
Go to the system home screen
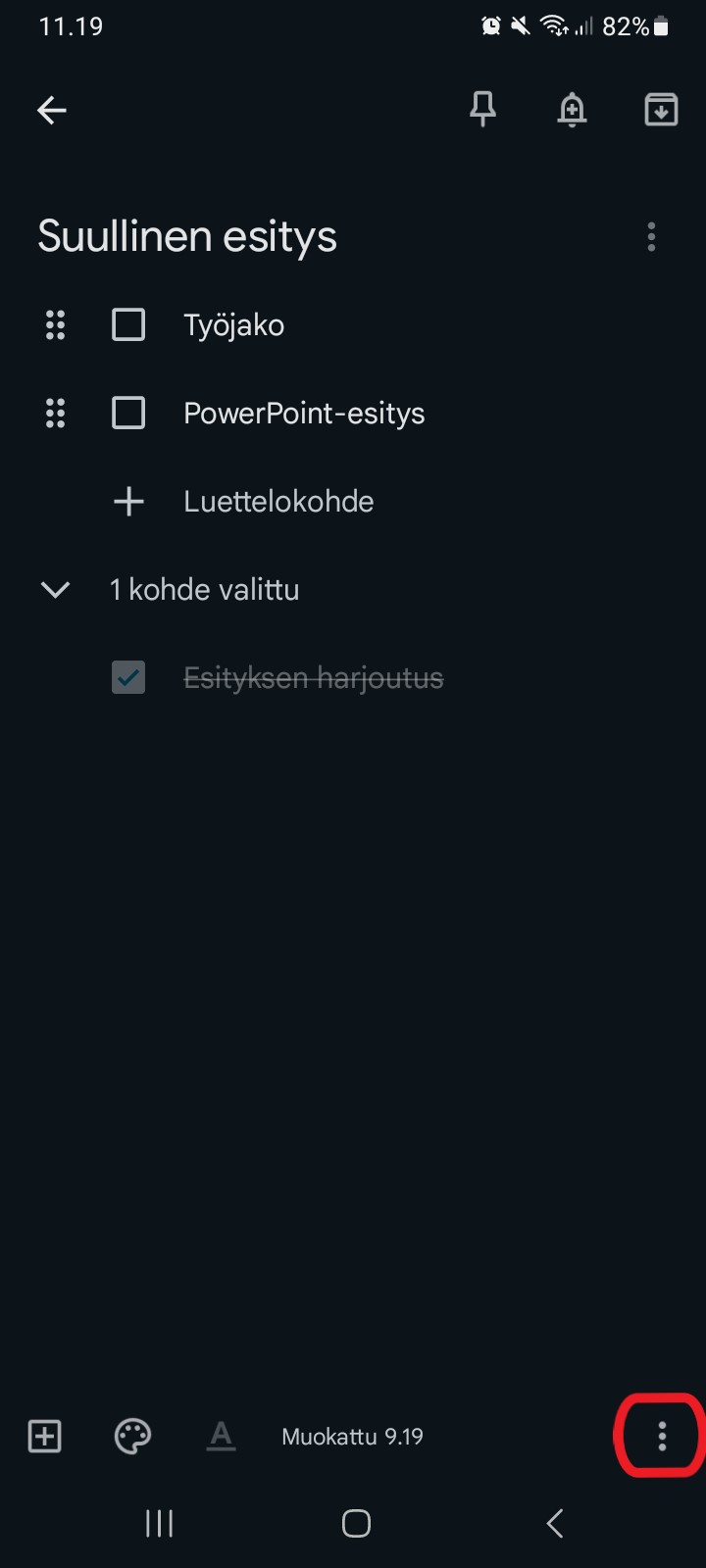356,1523
